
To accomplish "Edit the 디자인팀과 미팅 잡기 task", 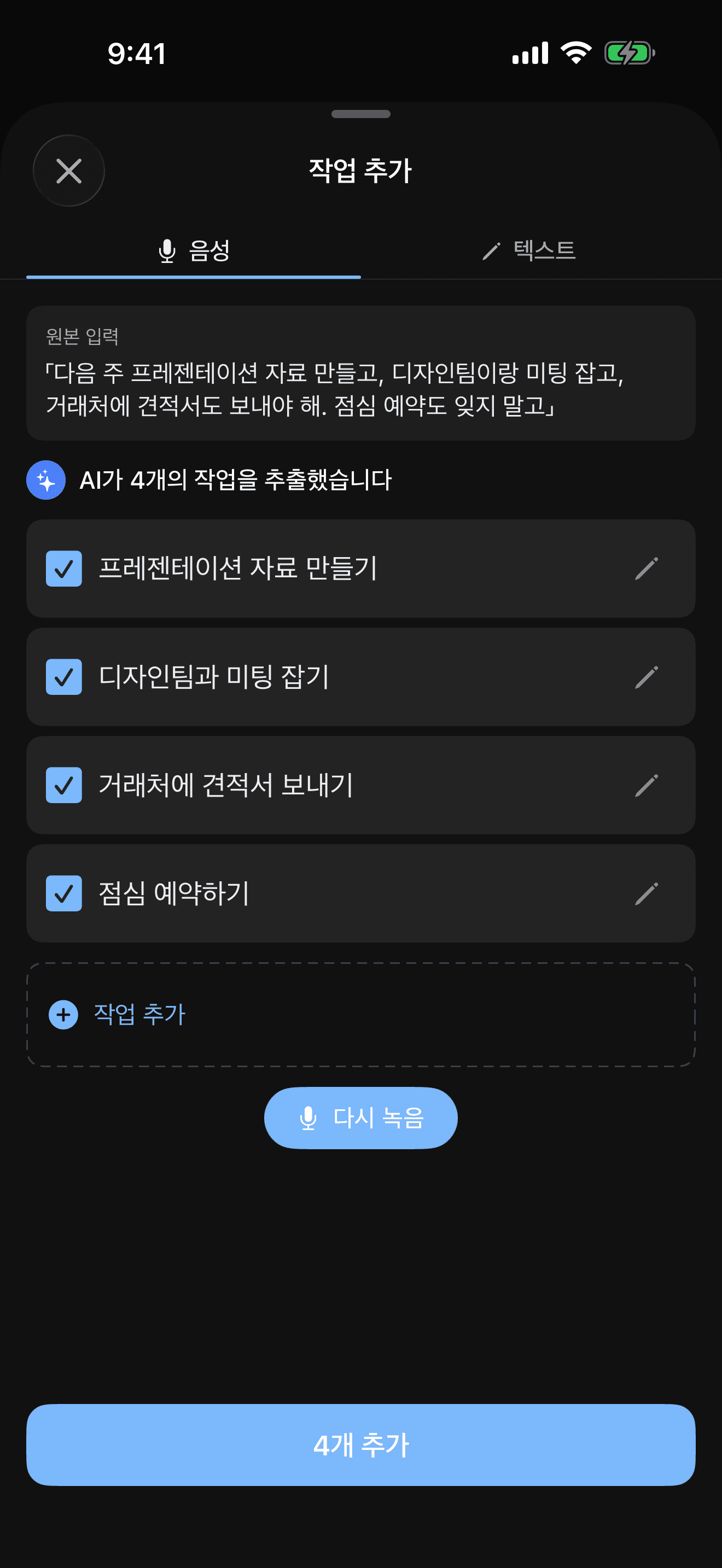I will pyautogui.click(x=648, y=676).
